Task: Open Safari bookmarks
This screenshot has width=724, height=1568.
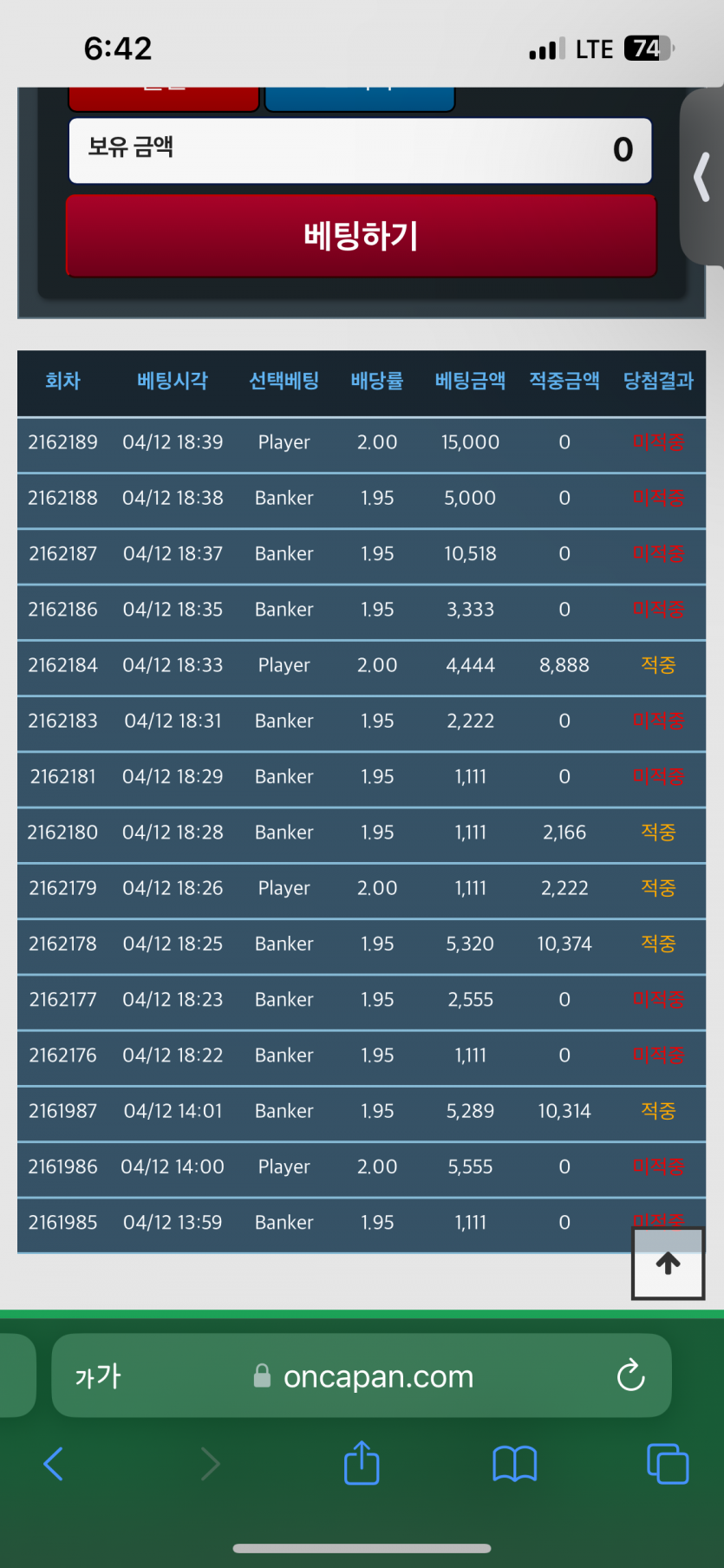Action: click(514, 1464)
